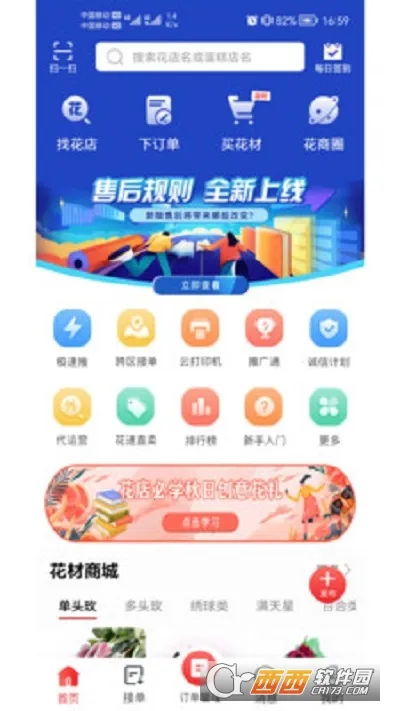This screenshot has height=711, width=400.
Task: Open 下订单
Action: [159, 122]
